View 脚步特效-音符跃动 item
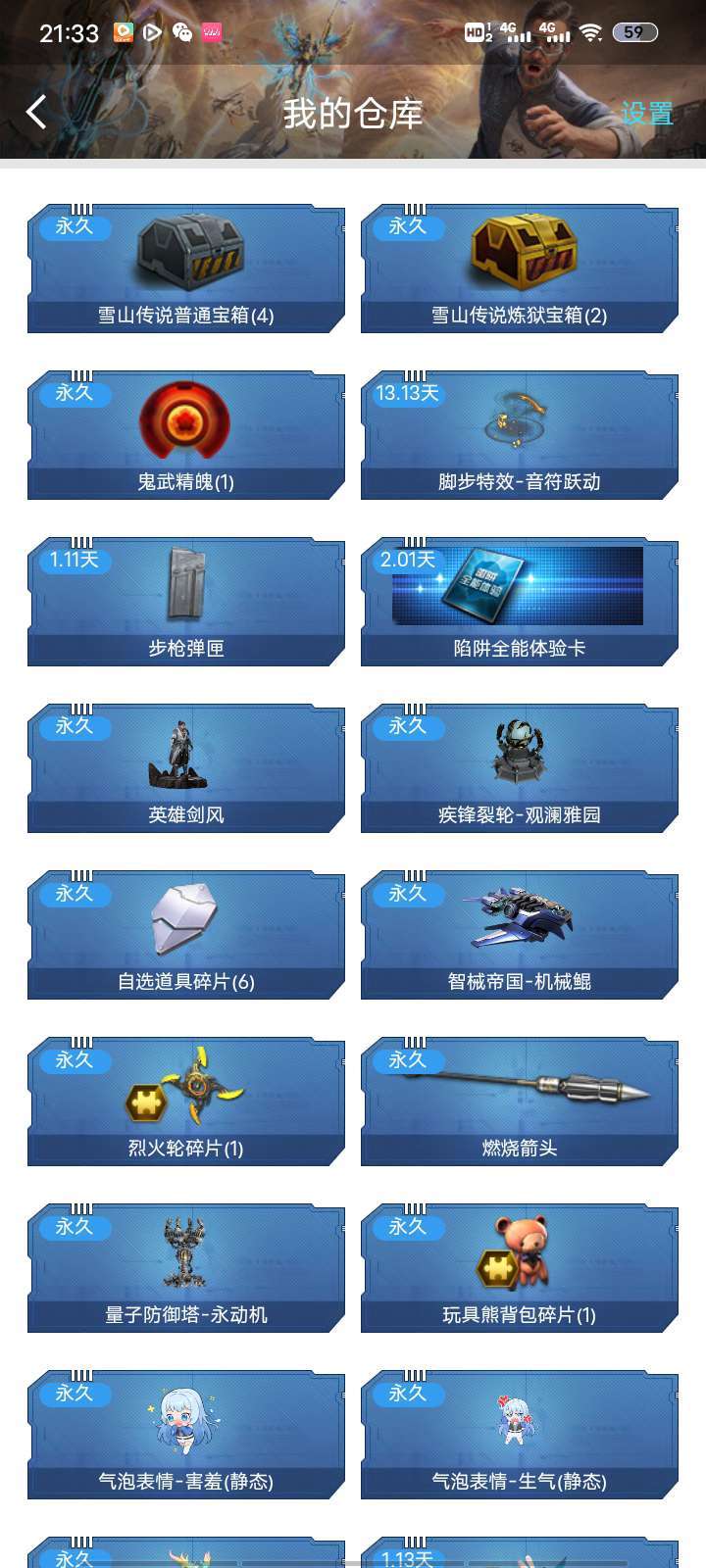 pos(520,436)
